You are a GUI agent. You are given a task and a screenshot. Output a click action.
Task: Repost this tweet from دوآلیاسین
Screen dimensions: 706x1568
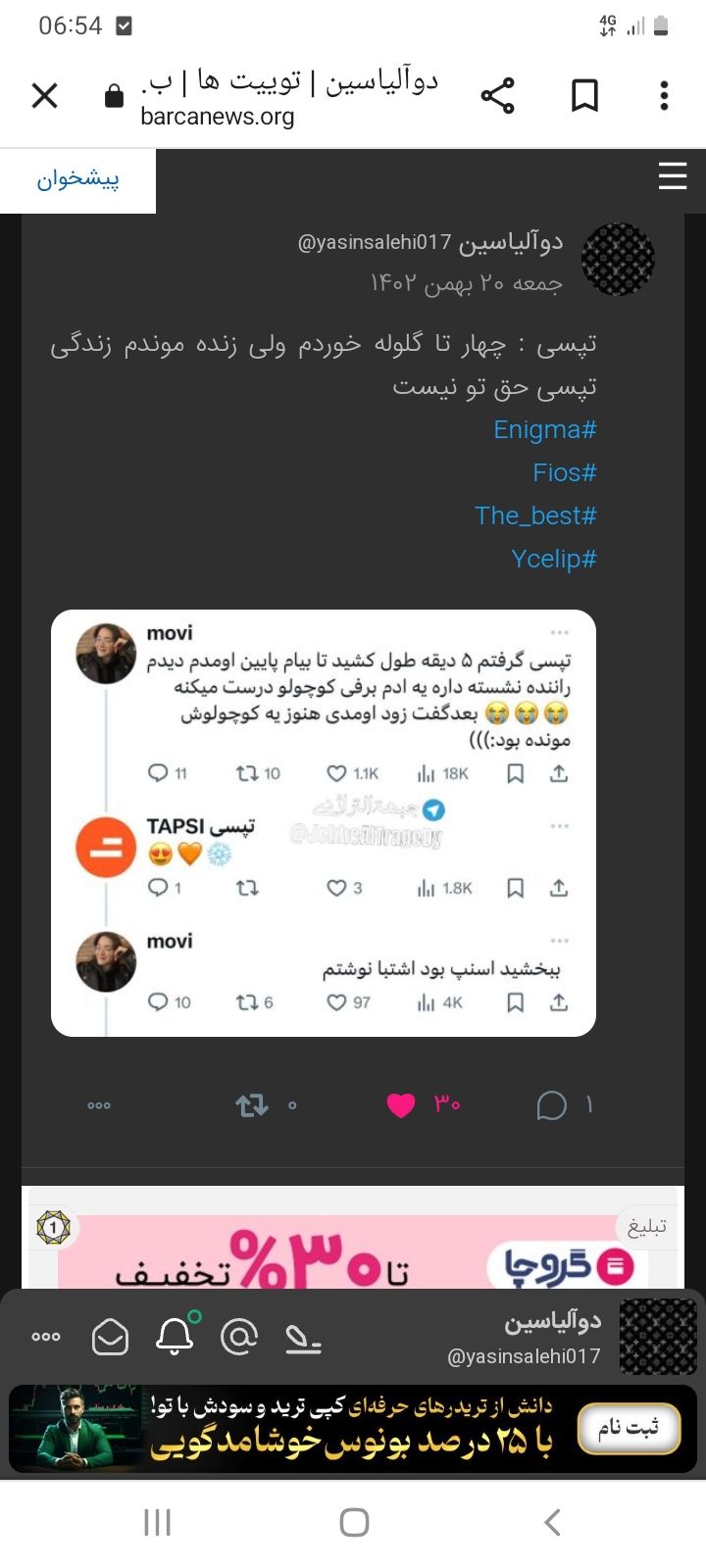point(252,1105)
